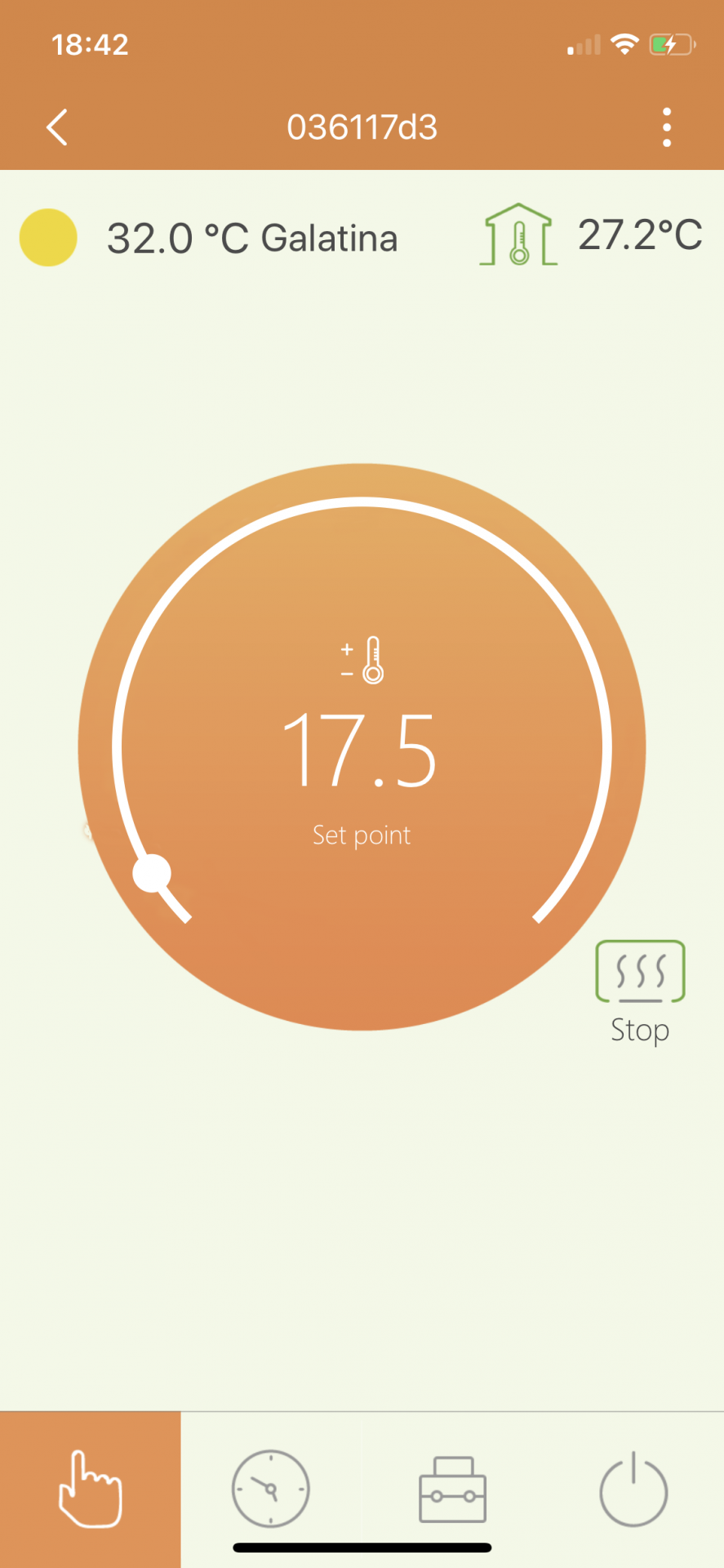
Task: Select the power off tab
Action: (633, 1490)
